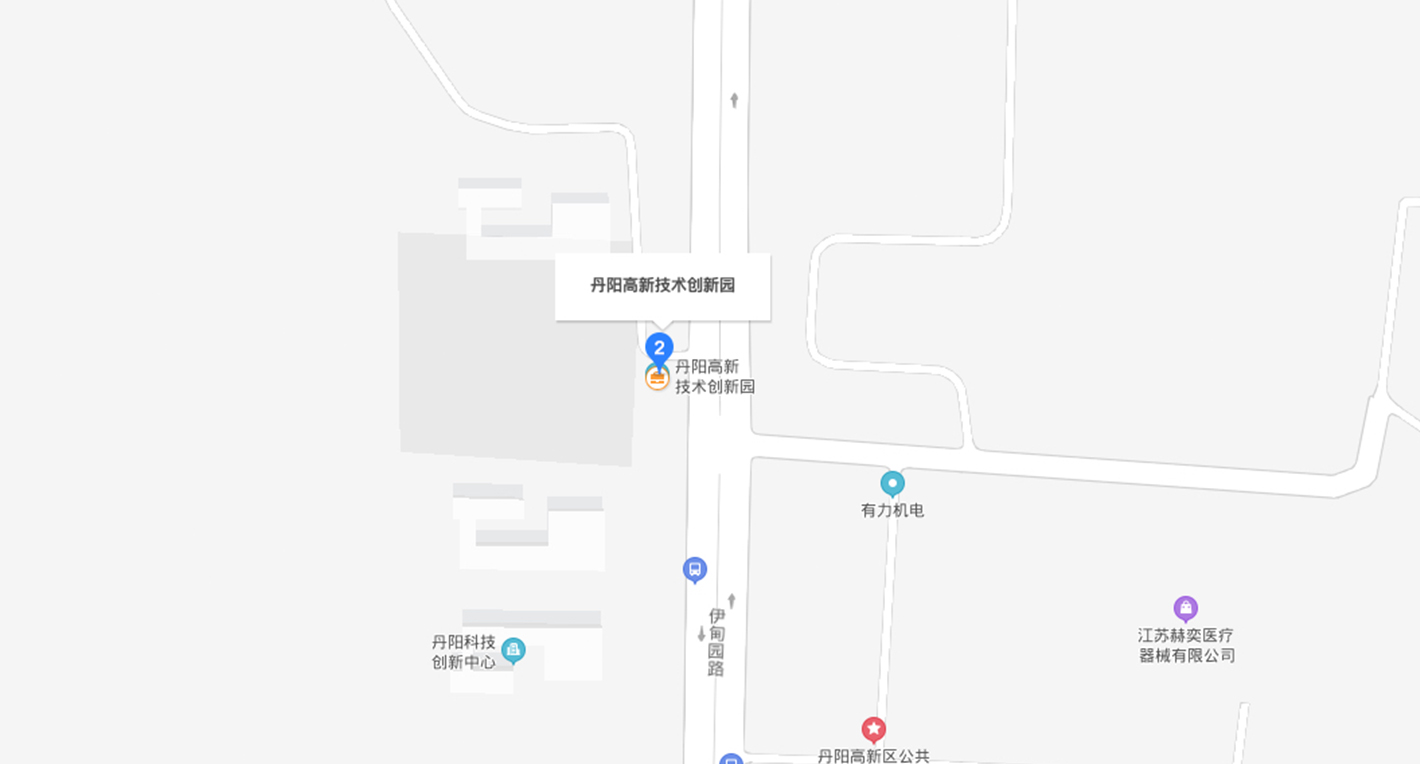The width and height of the screenshot is (1420, 764).
Task: Tap the blue marker numbered 2
Action: click(x=659, y=348)
